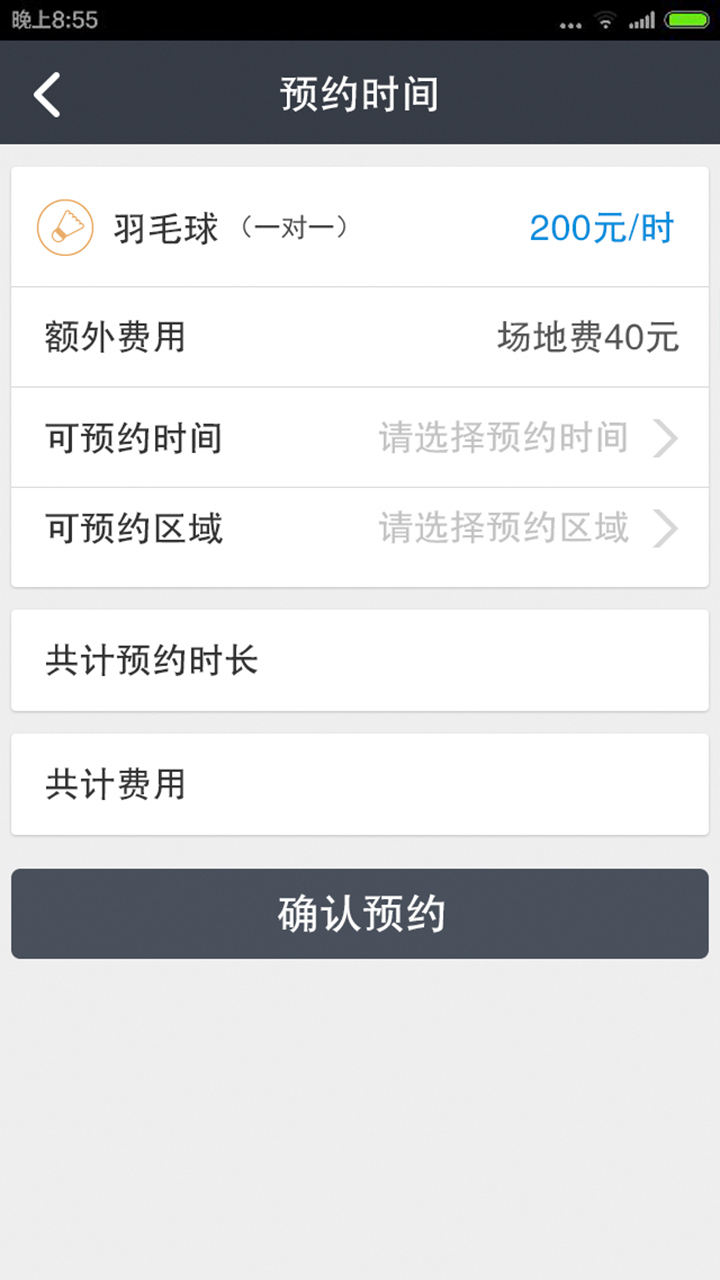Open the 可预约时间 time picker
Screen dimensions: 720x1280
click(x=360, y=437)
